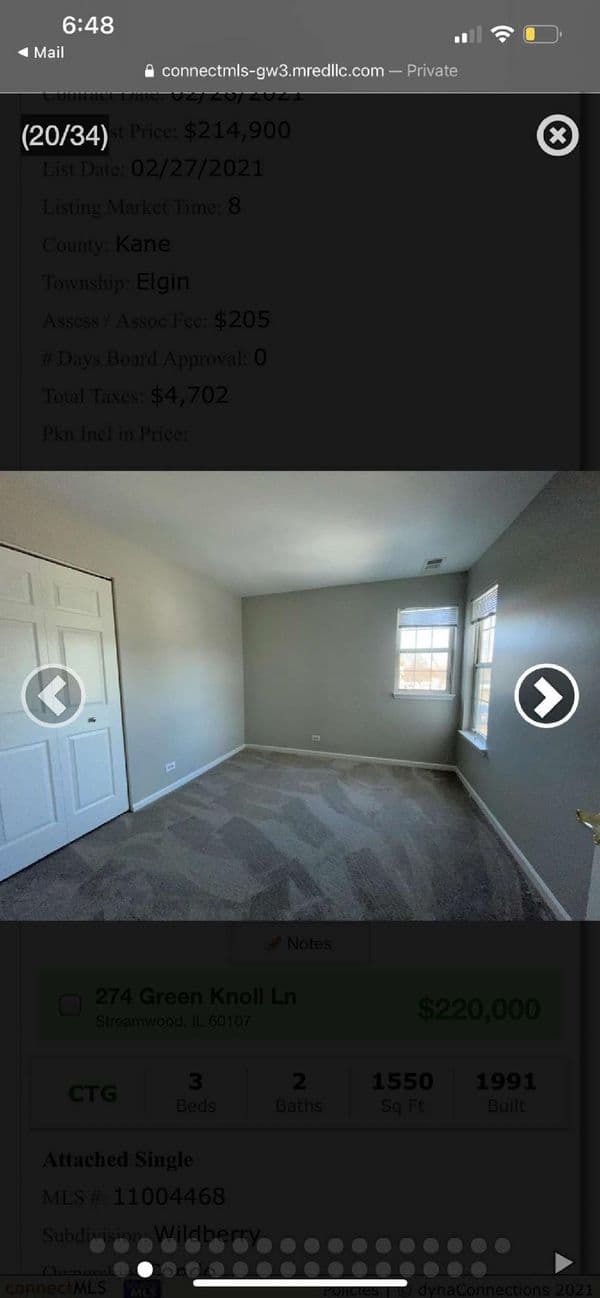Return to the Mail app
Image resolution: width=600 pixels, height=1298 pixels.
(41, 52)
